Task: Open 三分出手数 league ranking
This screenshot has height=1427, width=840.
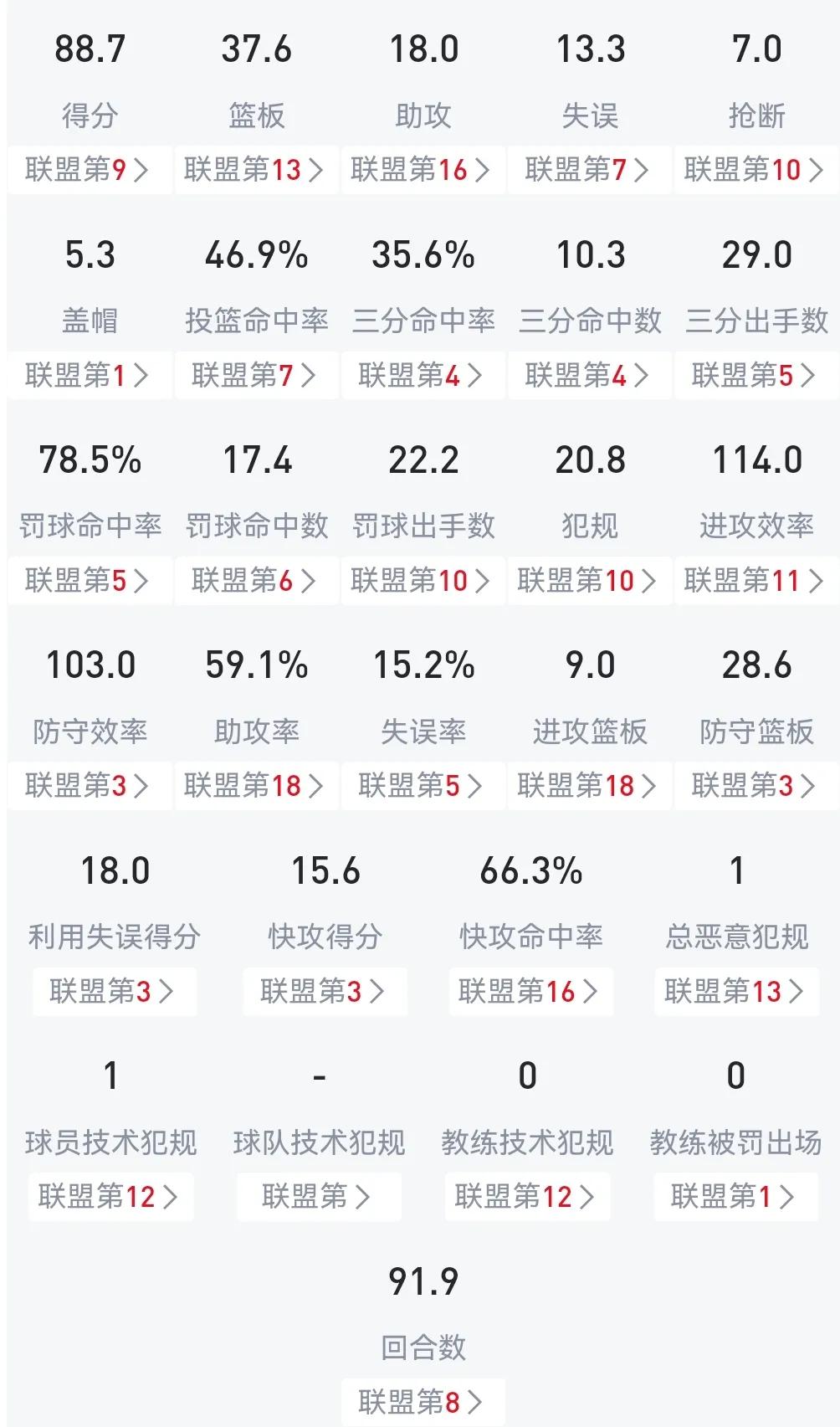Action: 755,375
